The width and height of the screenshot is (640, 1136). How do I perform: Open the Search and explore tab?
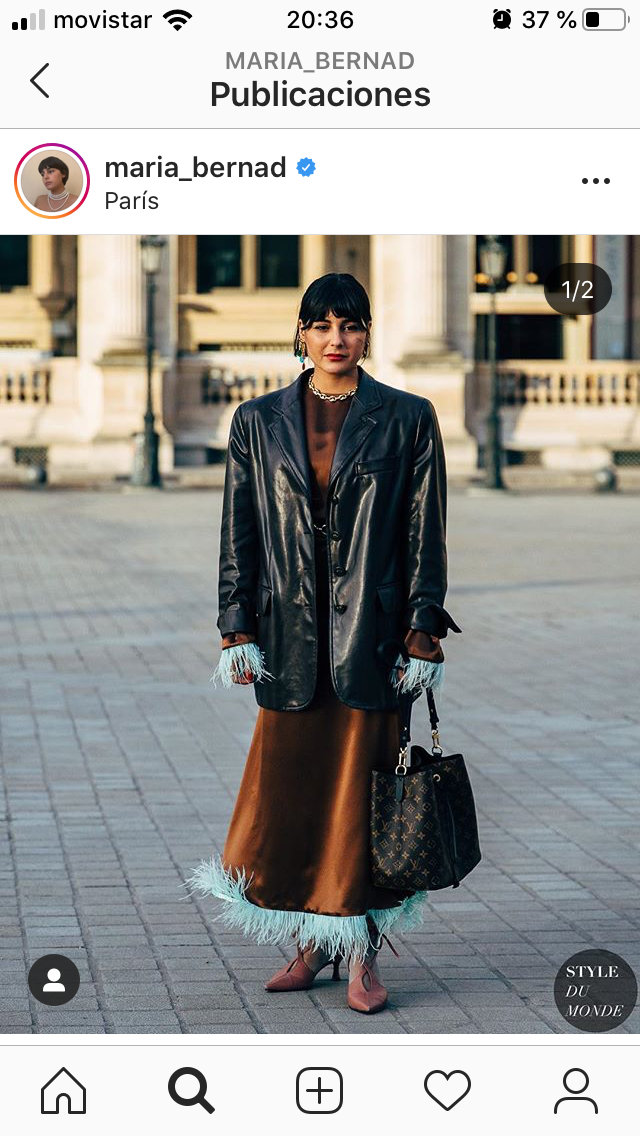(x=191, y=1090)
